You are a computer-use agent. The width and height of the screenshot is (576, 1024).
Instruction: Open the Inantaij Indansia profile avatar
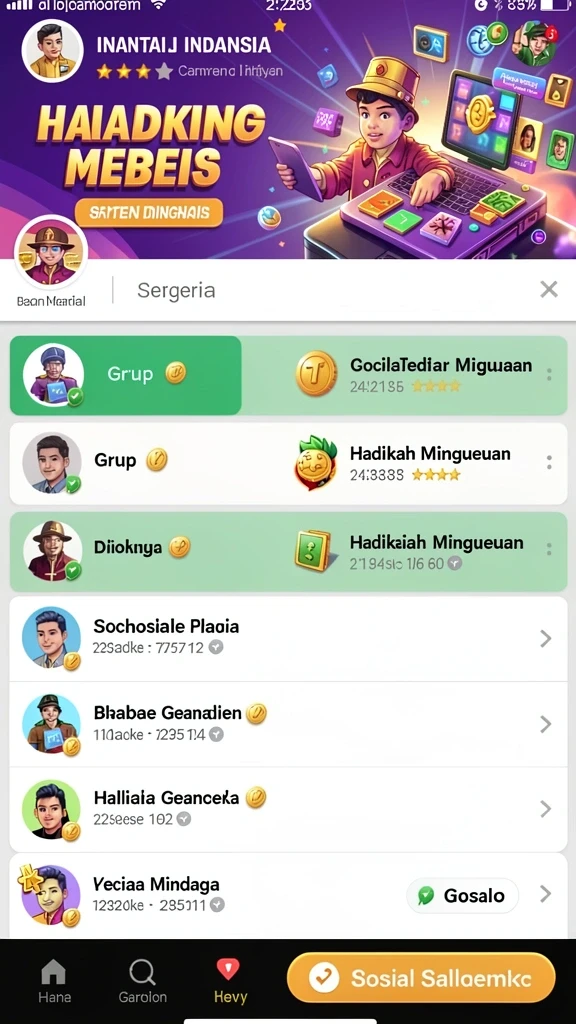52,50
